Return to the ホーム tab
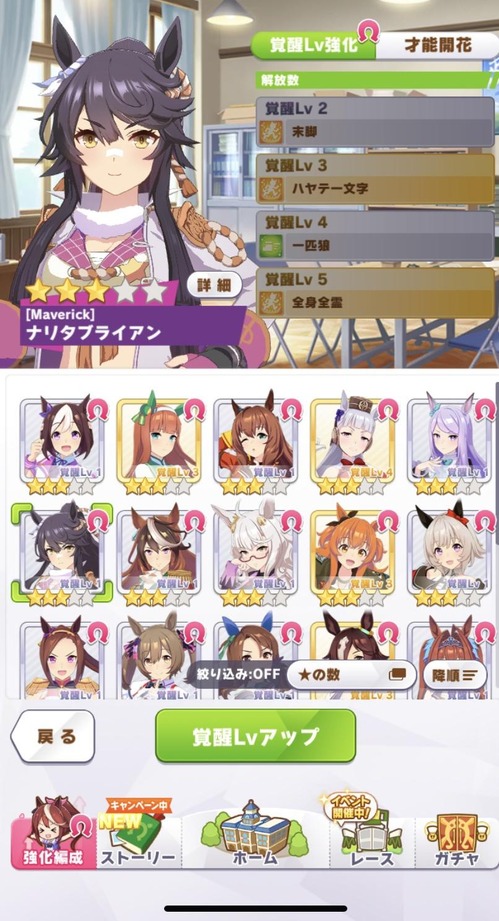Screen dimensions: 499x921 (255, 834)
